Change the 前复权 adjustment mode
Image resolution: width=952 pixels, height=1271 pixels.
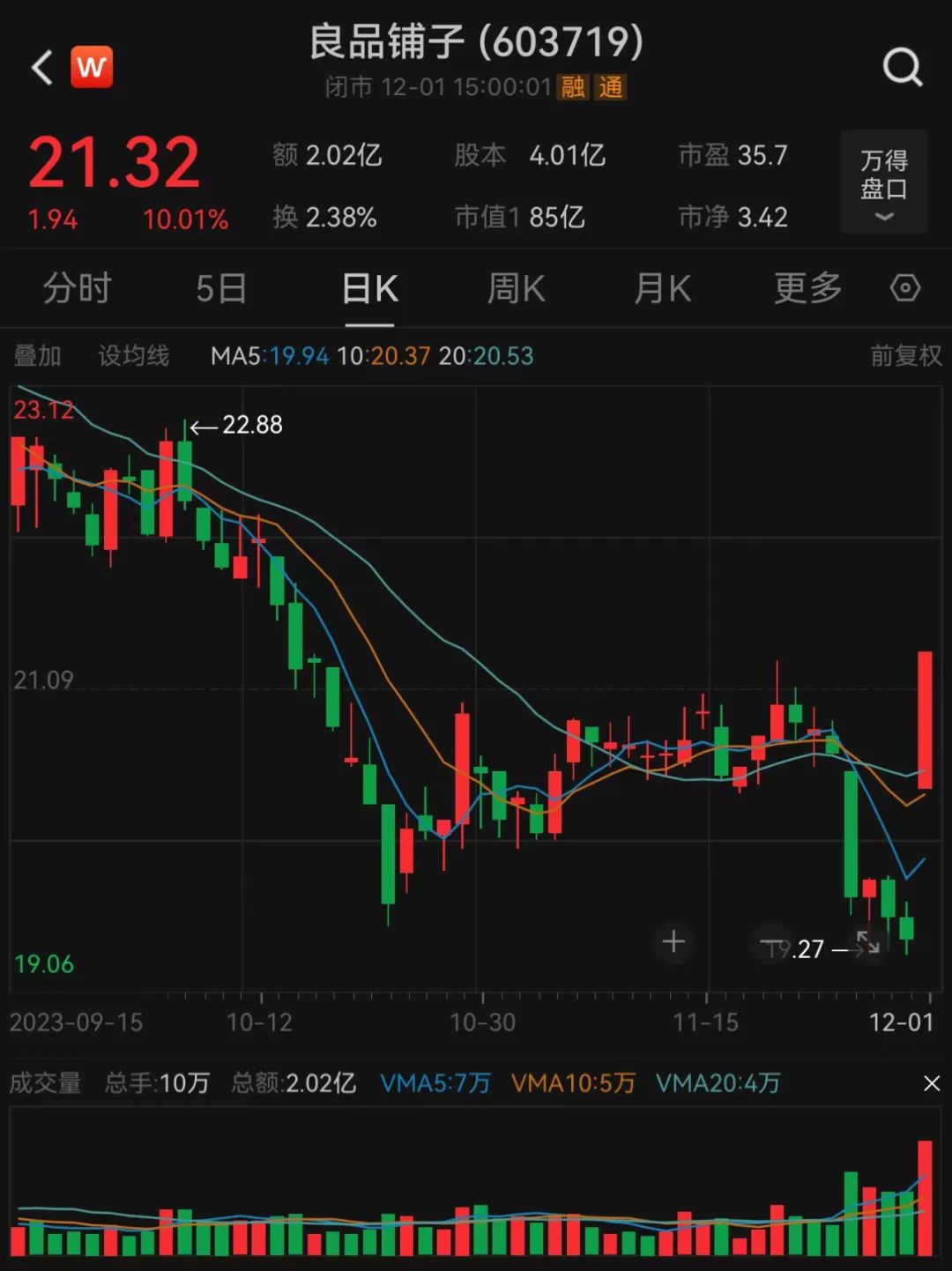click(x=905, y=356)
